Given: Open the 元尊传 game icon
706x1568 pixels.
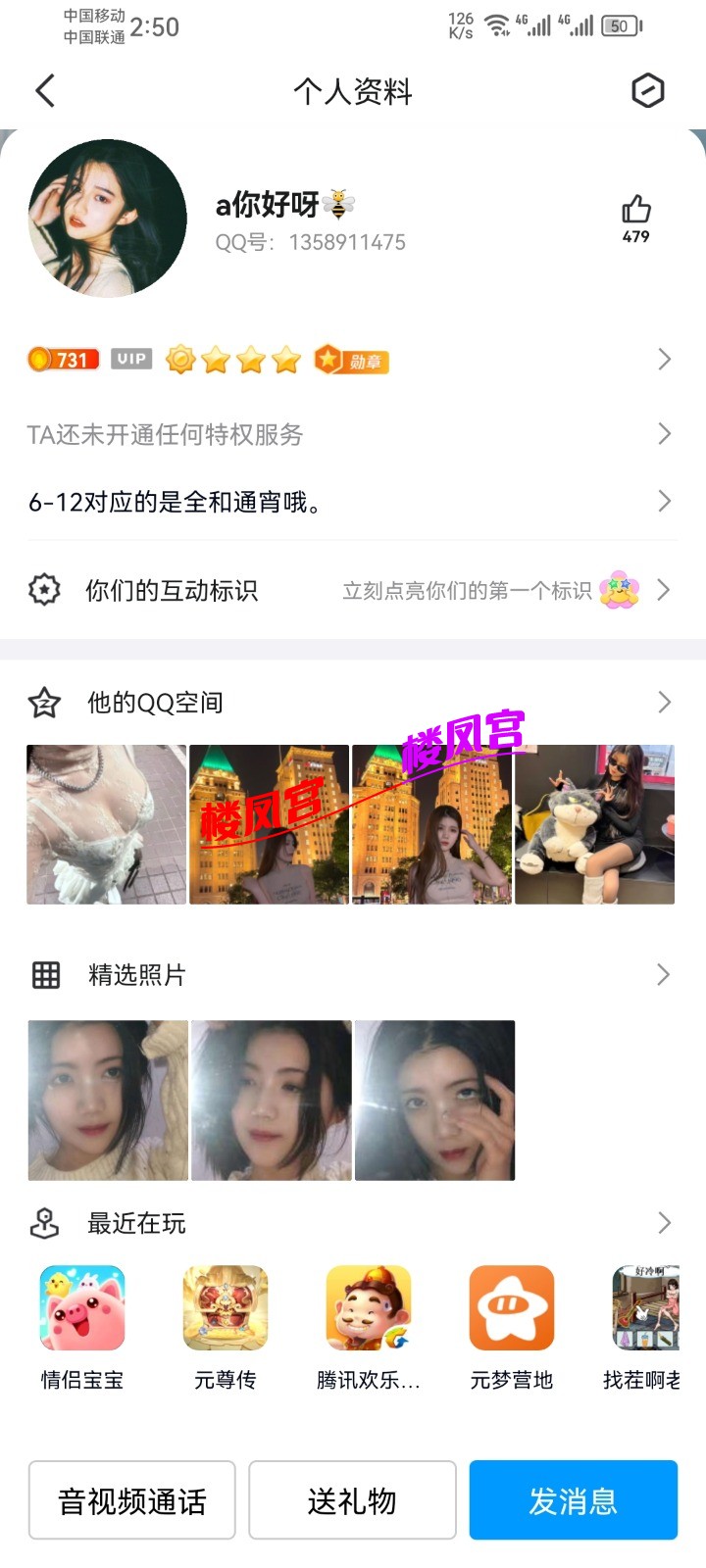Looking at the screenshot, I should pyautogui.click(x=225, y=1307).
